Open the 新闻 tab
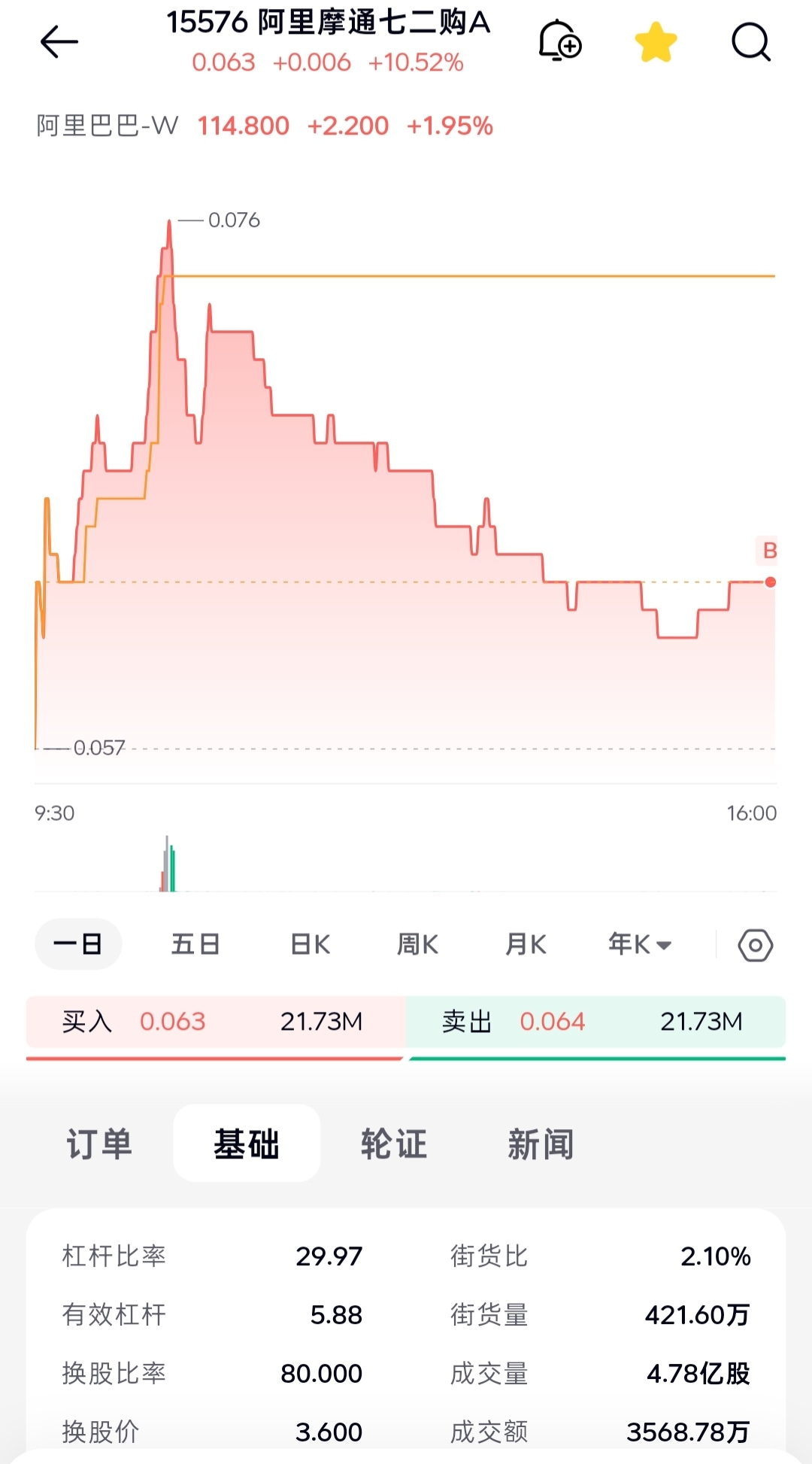 [541, 1144]
